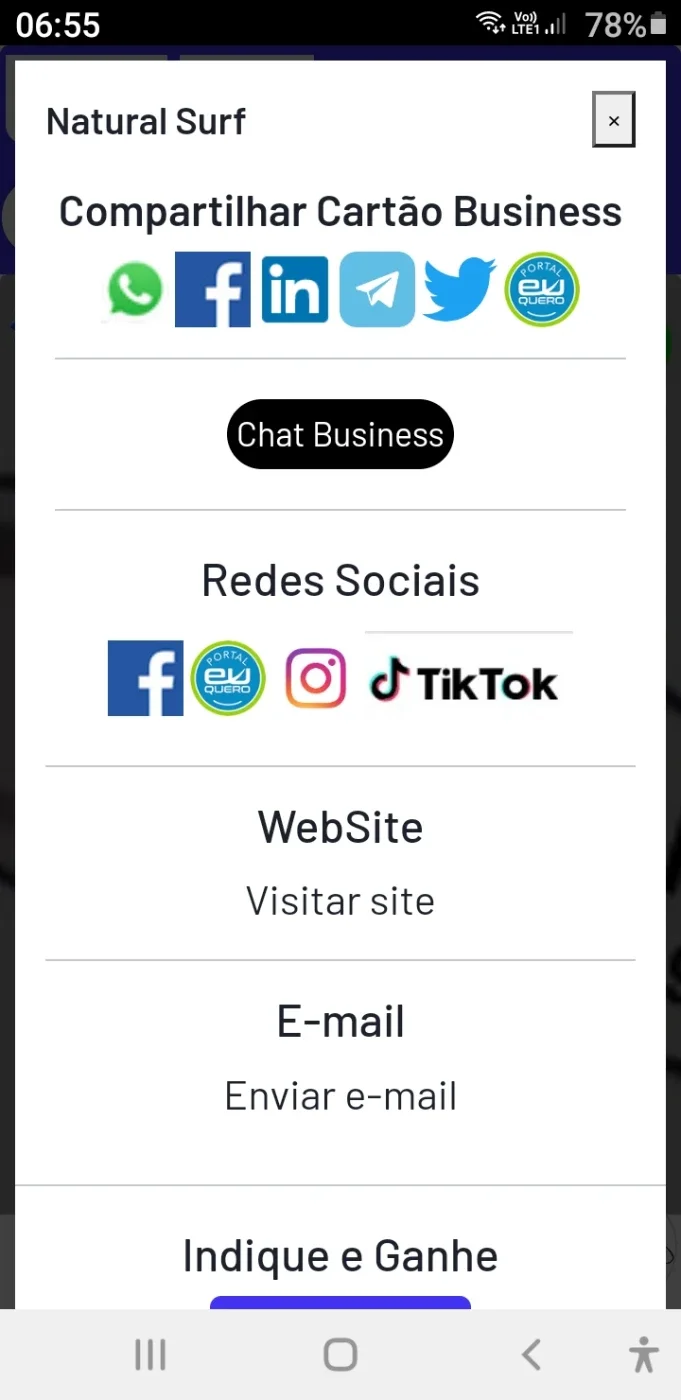Close the Natural Surf dialog

[x=613, y=120]
